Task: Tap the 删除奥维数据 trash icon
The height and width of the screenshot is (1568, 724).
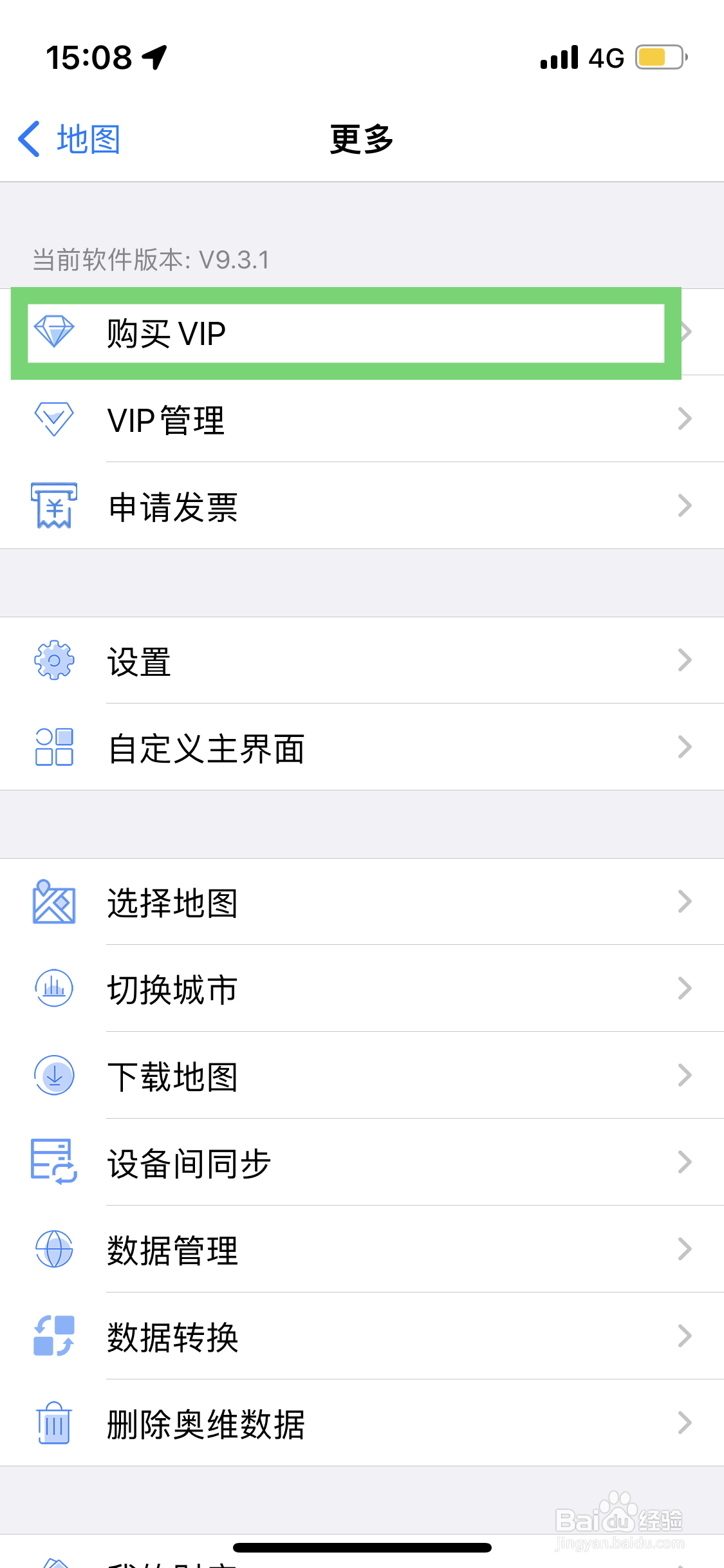Action: pos(53,1423)
